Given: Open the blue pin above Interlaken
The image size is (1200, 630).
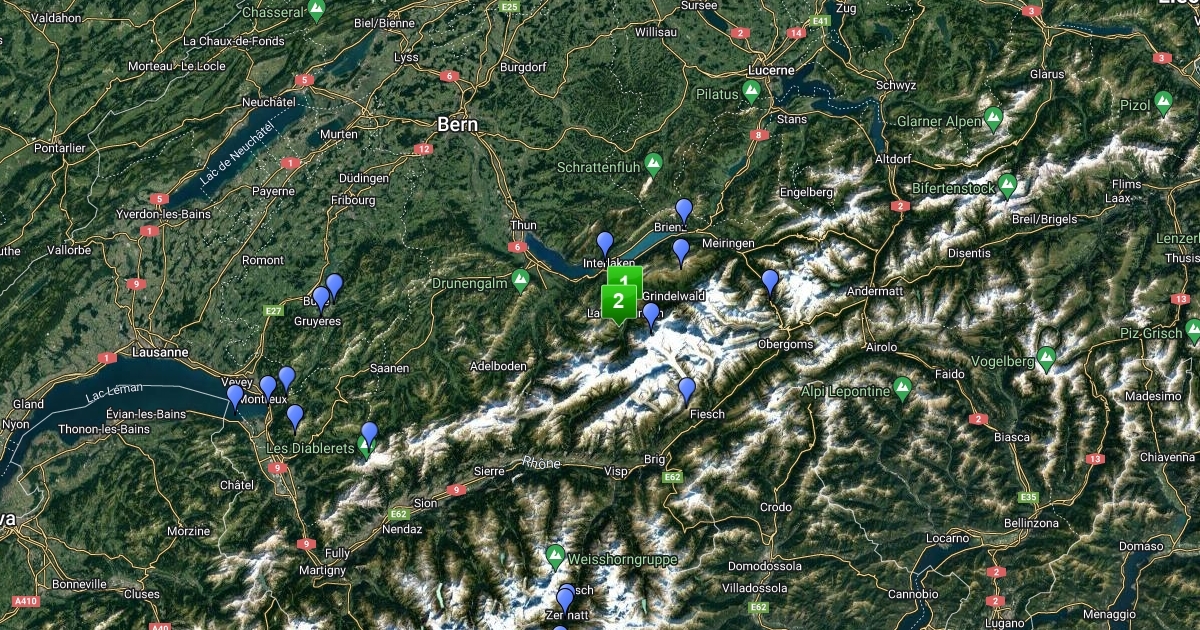Looking at the screenshot, I should [605, 245].
